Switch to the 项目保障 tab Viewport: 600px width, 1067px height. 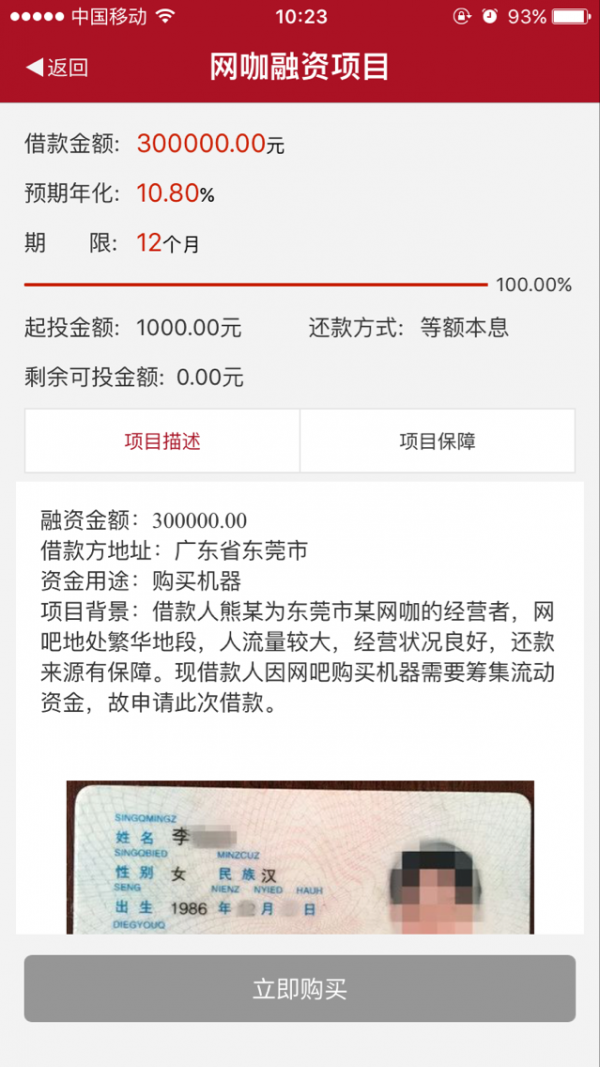coord(437,441)
